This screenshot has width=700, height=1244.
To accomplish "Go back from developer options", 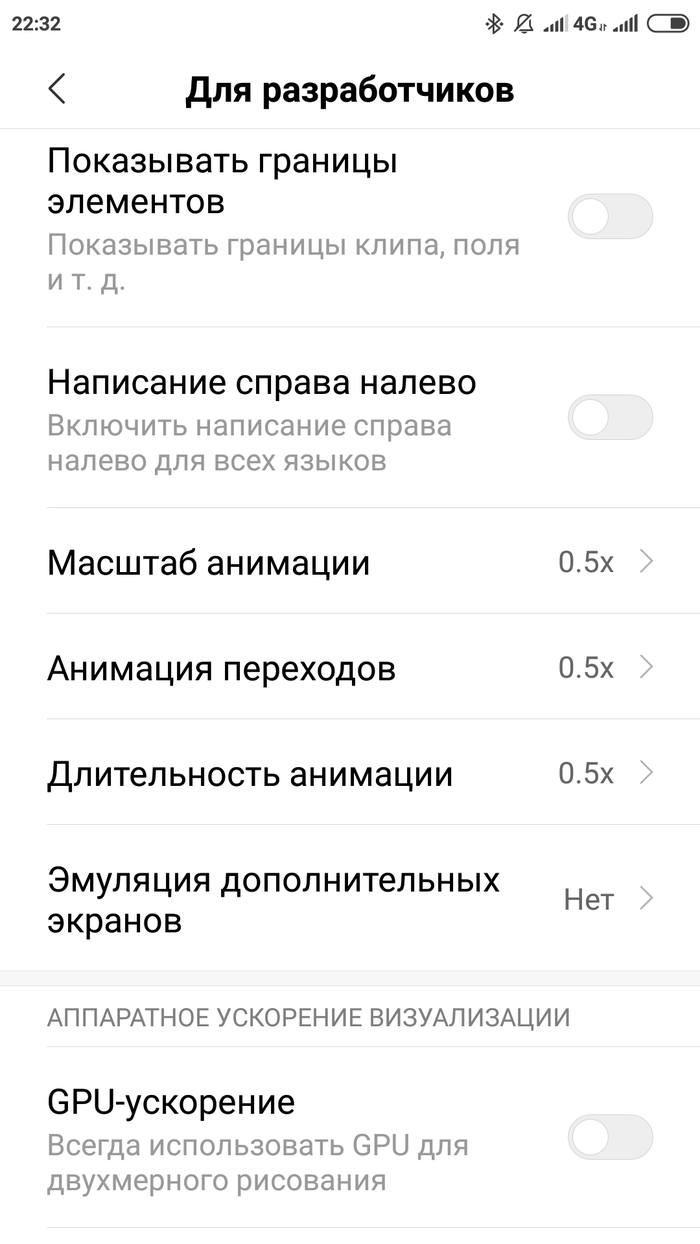I will [57, 89].
